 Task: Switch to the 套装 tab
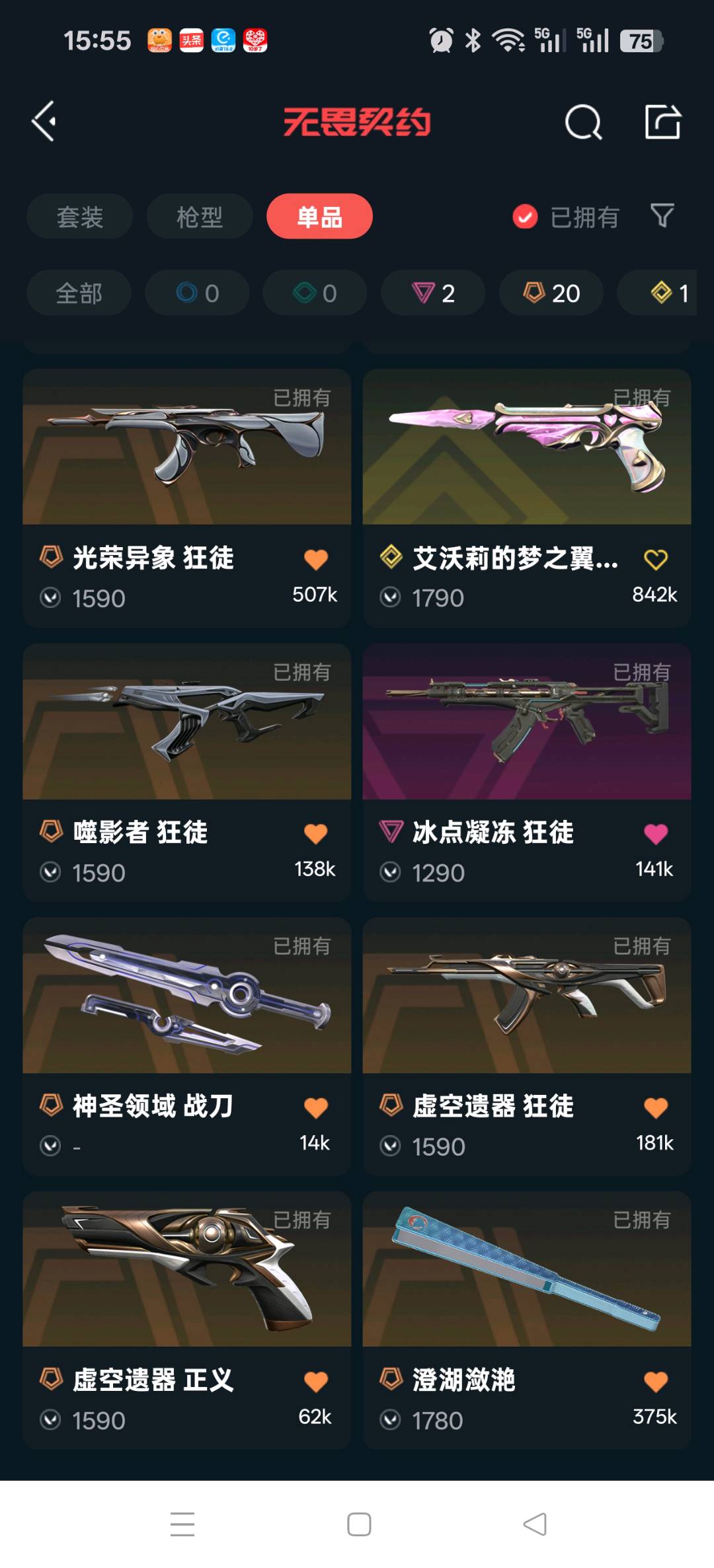click(79, 217)
